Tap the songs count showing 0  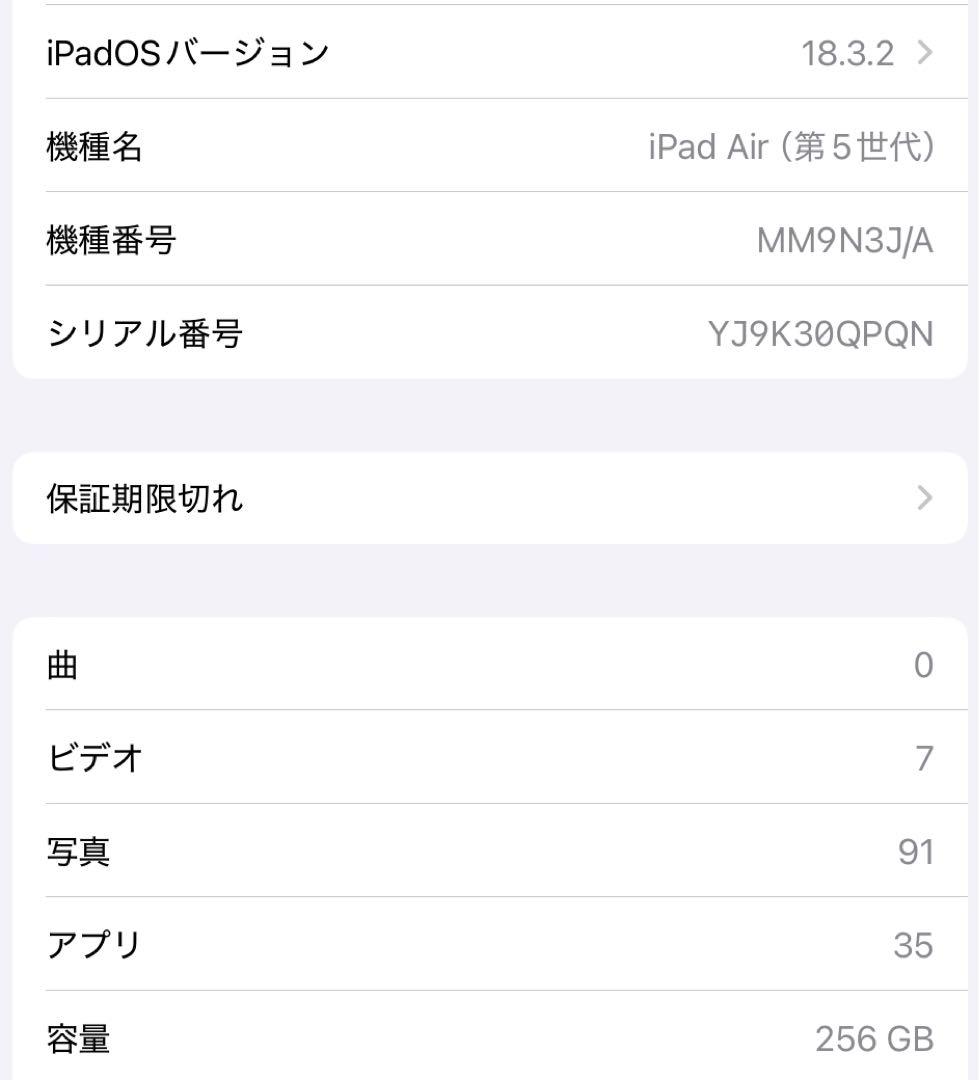point(923,664)
